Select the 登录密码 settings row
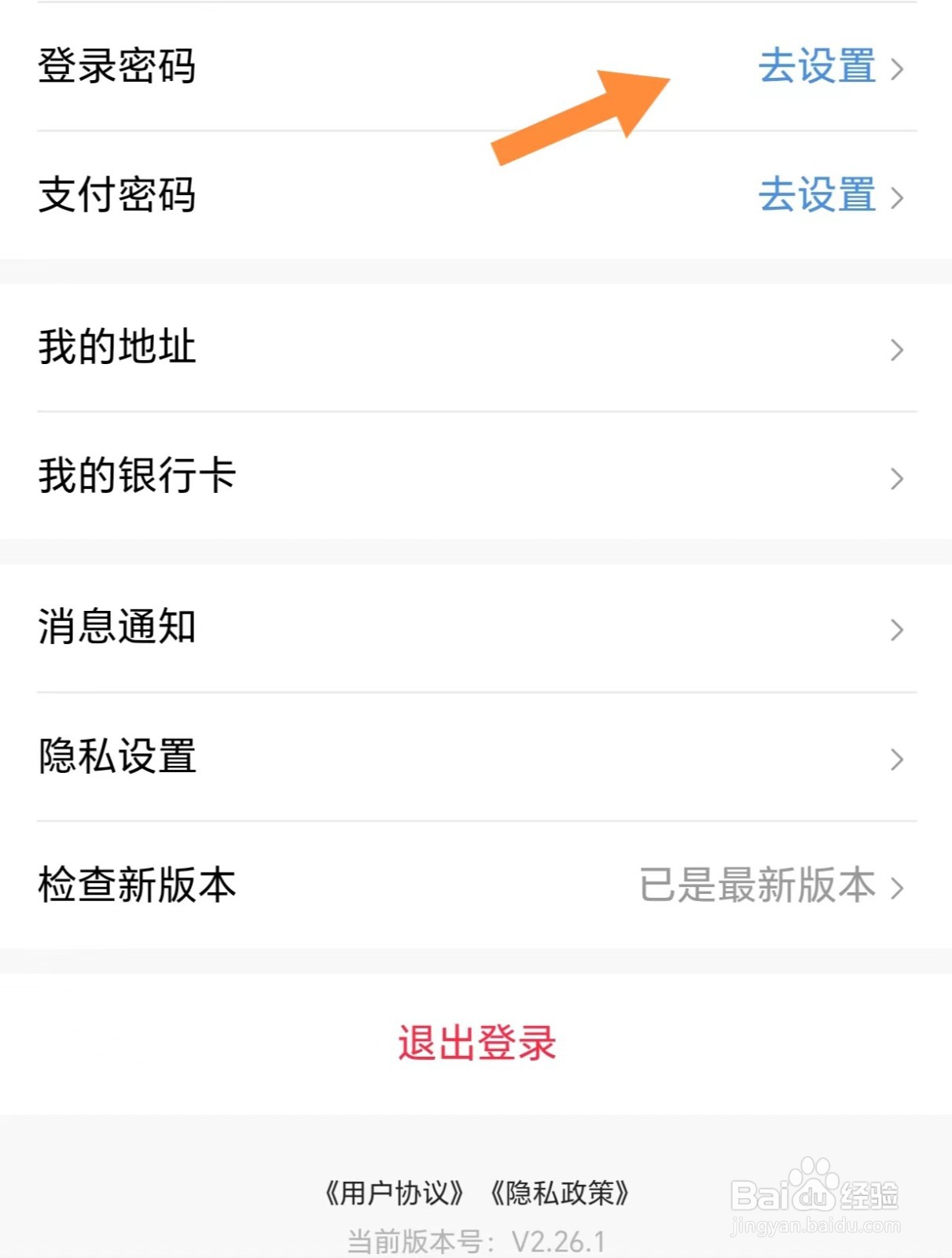The height and width of the screenshot is (1258, 952). click(x=118, y=69)
